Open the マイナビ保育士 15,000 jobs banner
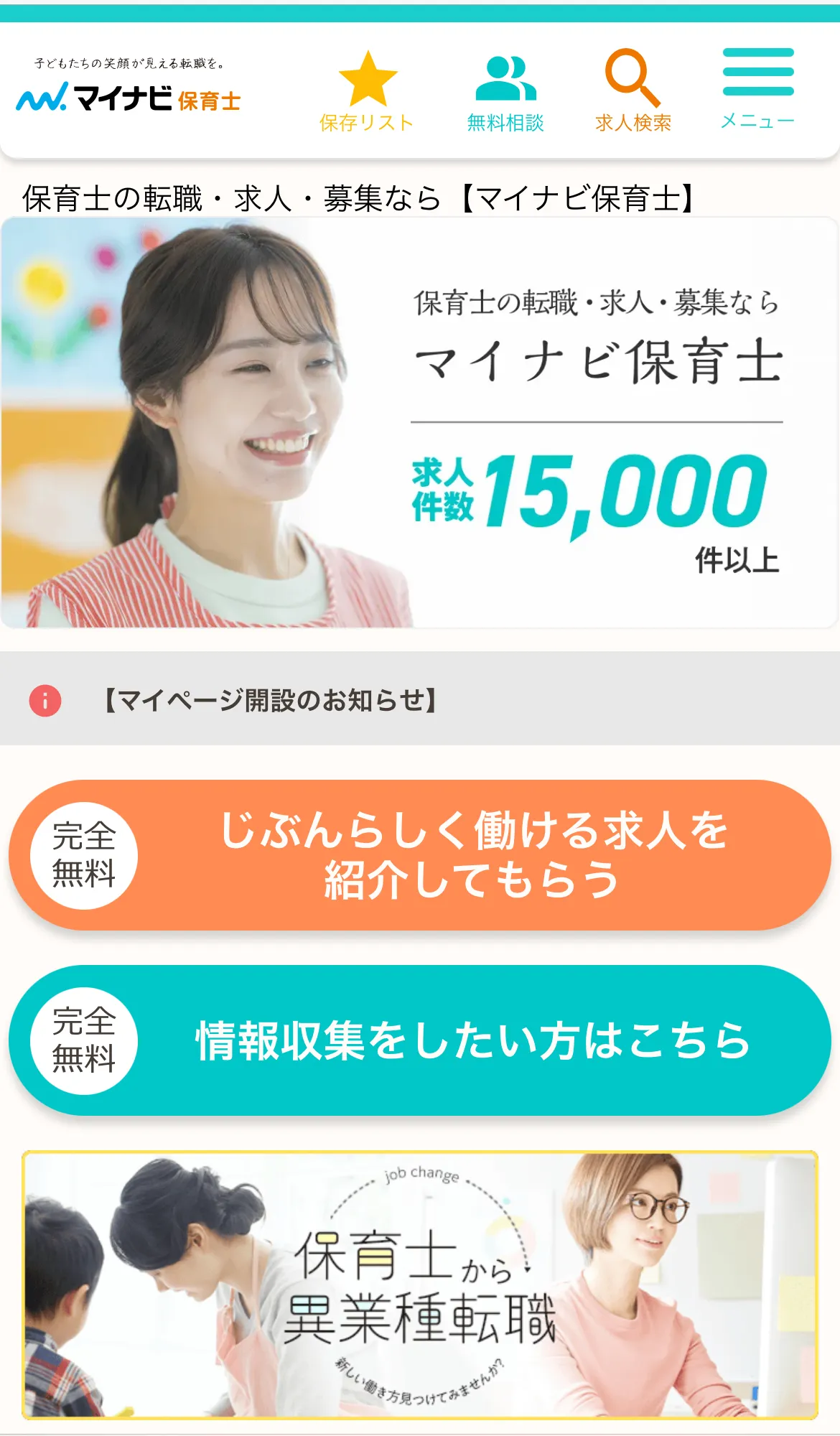 pyautogui.click(x=420, y=423)
